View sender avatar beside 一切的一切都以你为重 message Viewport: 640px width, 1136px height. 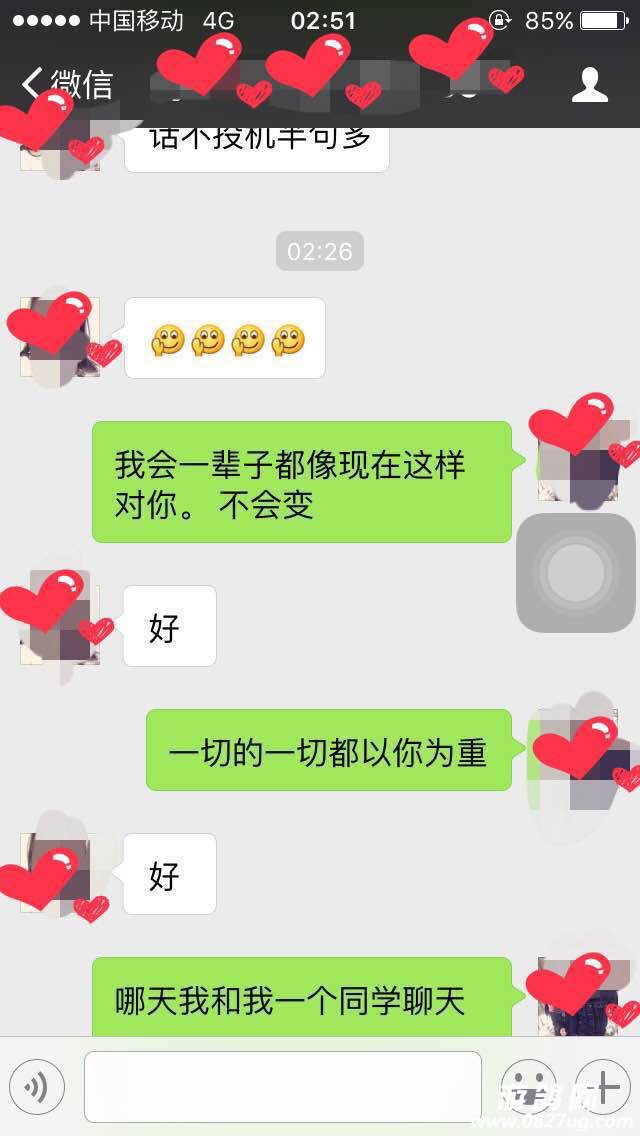tap(576, 750)
